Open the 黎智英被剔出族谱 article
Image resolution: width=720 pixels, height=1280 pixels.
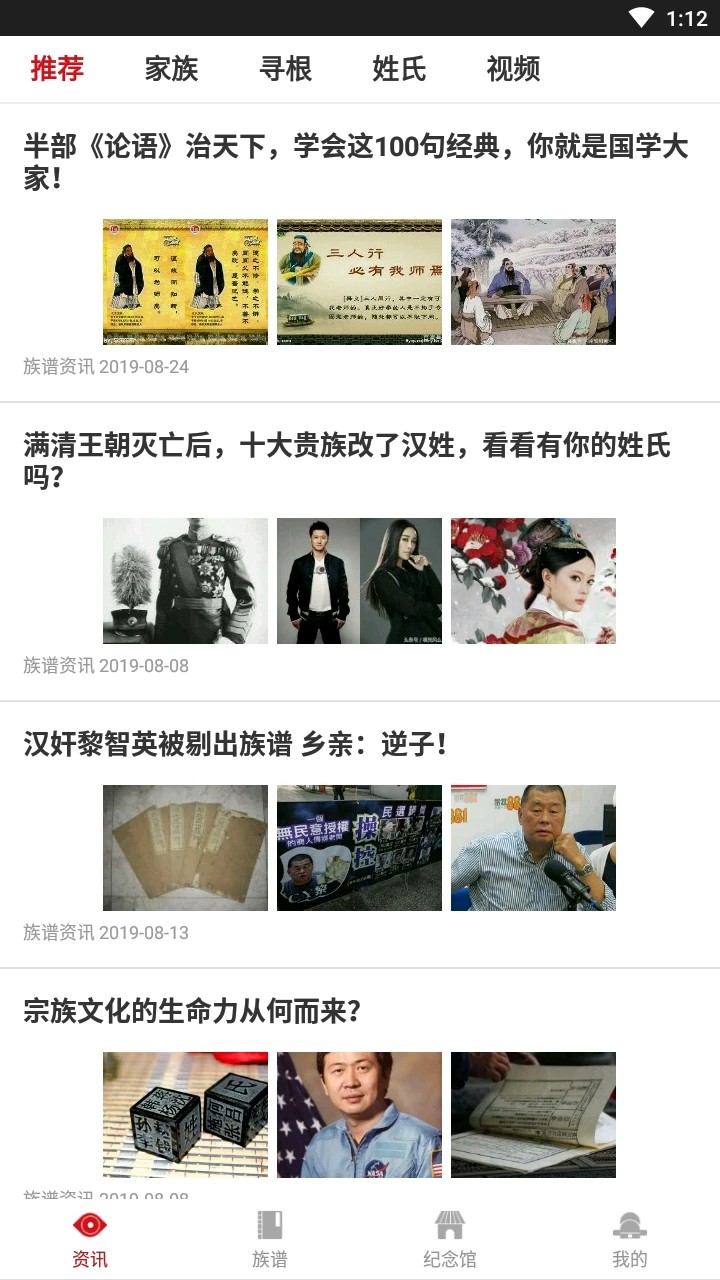point(235,744)
